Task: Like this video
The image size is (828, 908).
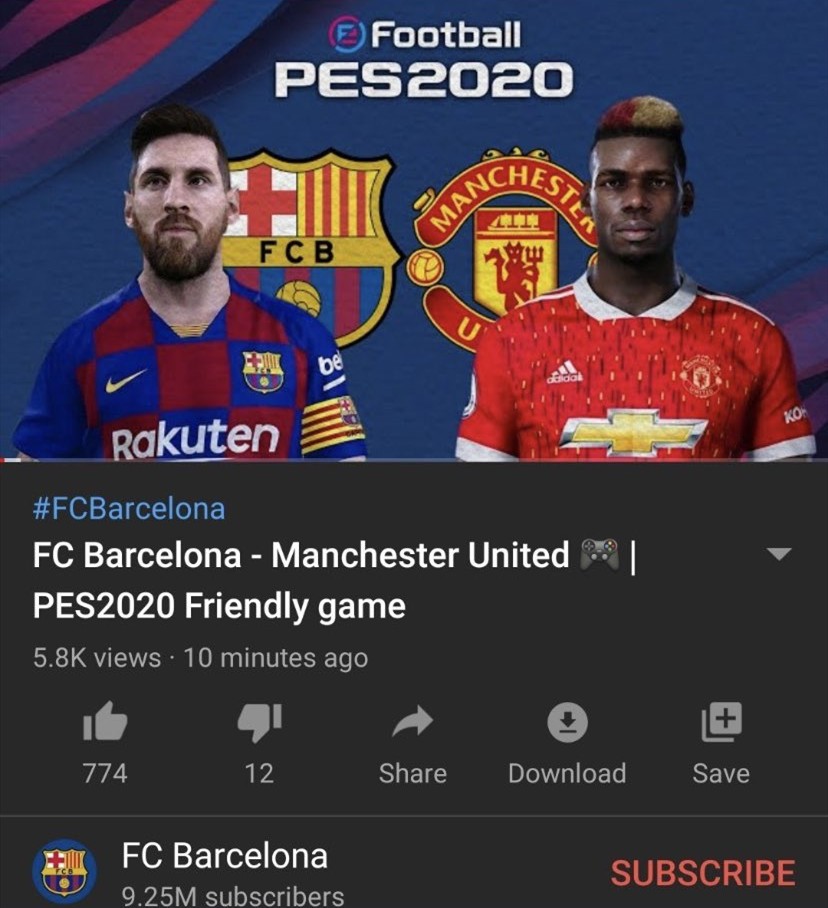Action: coord(105,722)
